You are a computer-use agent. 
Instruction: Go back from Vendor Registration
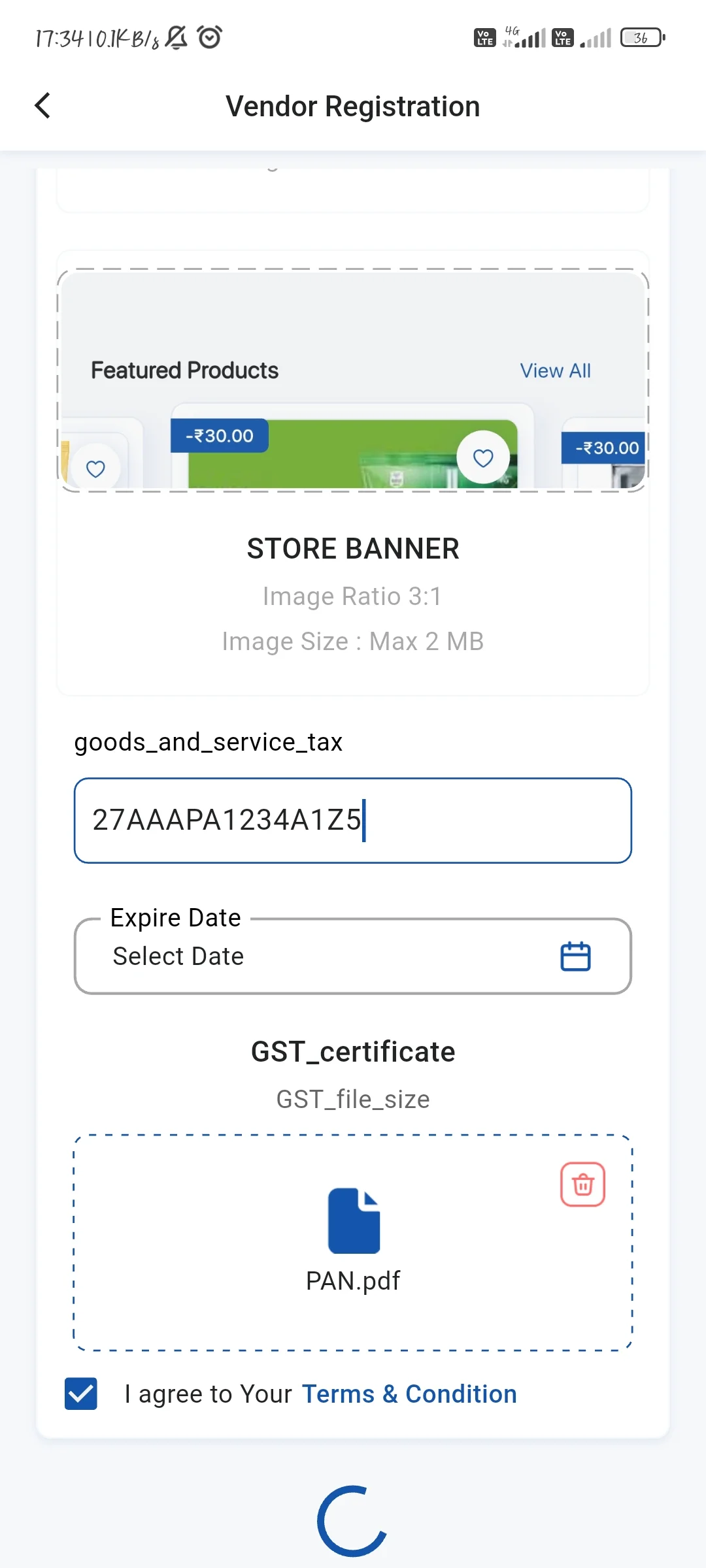[x=43, y=106]
